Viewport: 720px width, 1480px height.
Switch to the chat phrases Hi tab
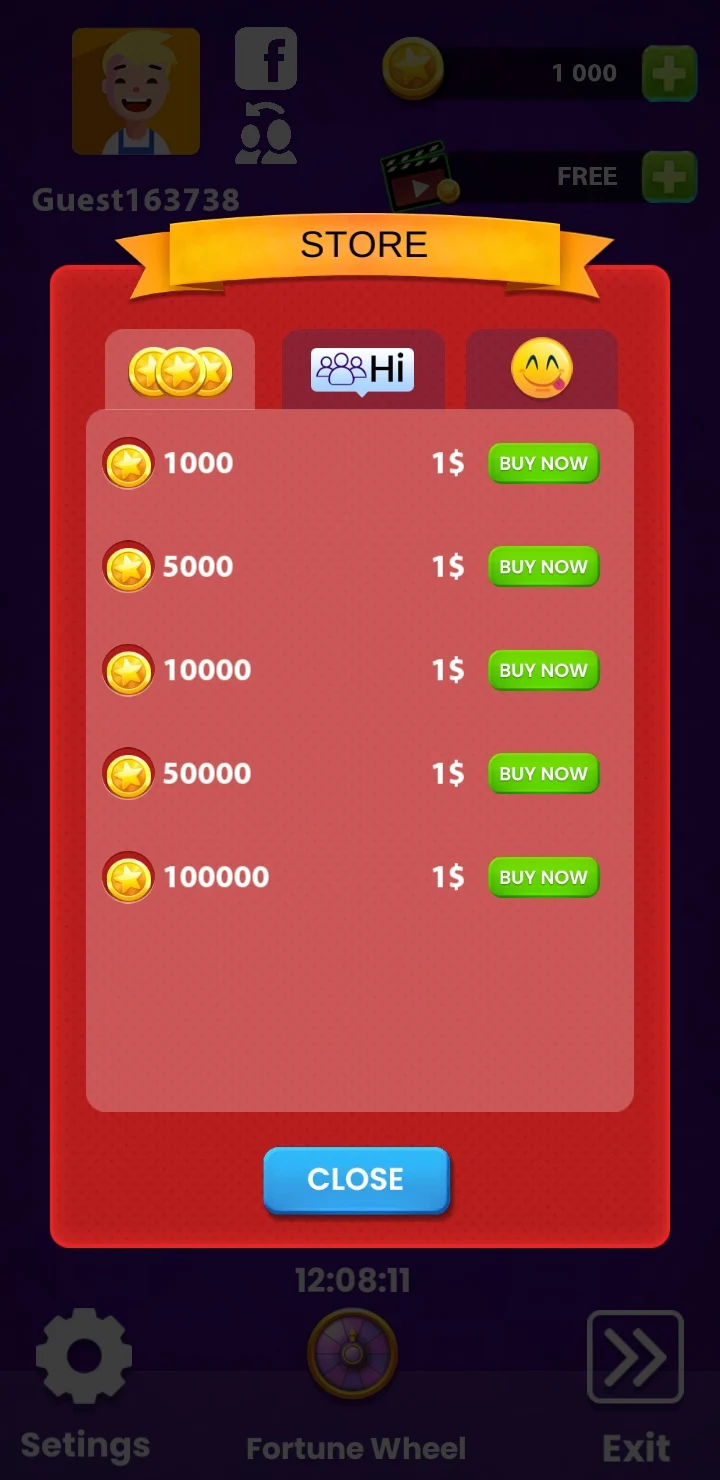363,369
